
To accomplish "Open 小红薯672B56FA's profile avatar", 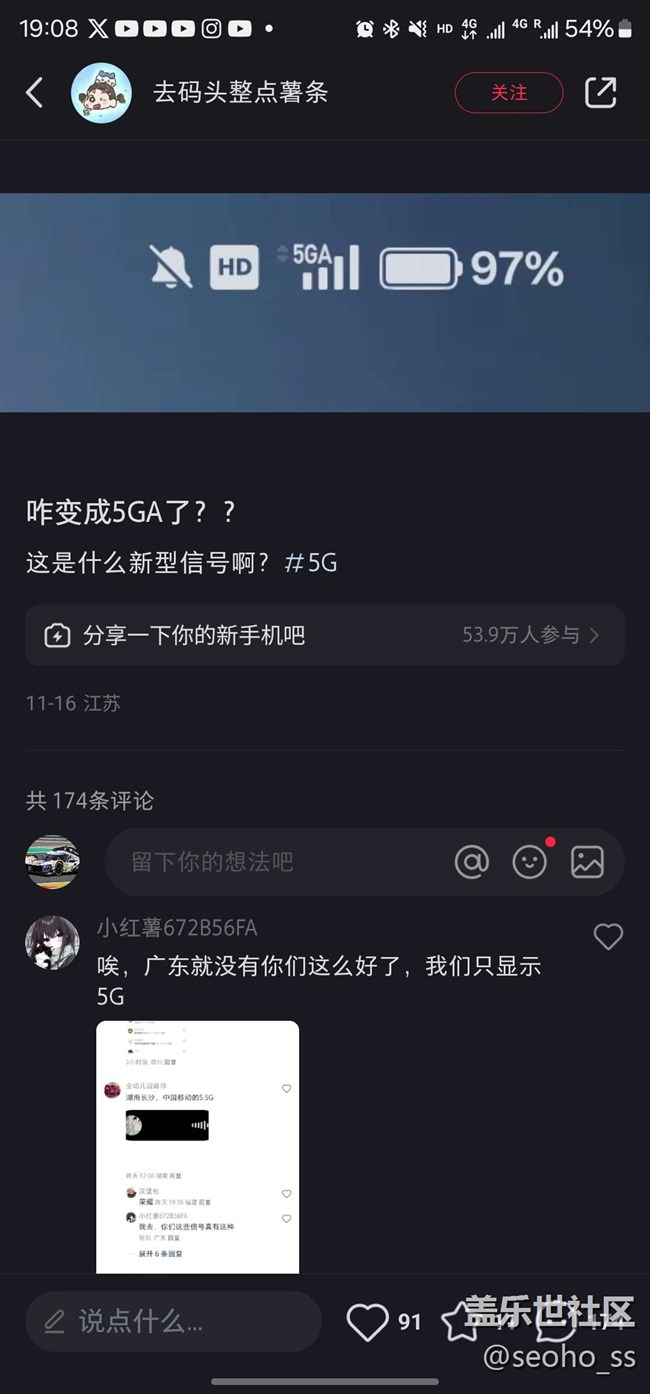I will (52, 942).
